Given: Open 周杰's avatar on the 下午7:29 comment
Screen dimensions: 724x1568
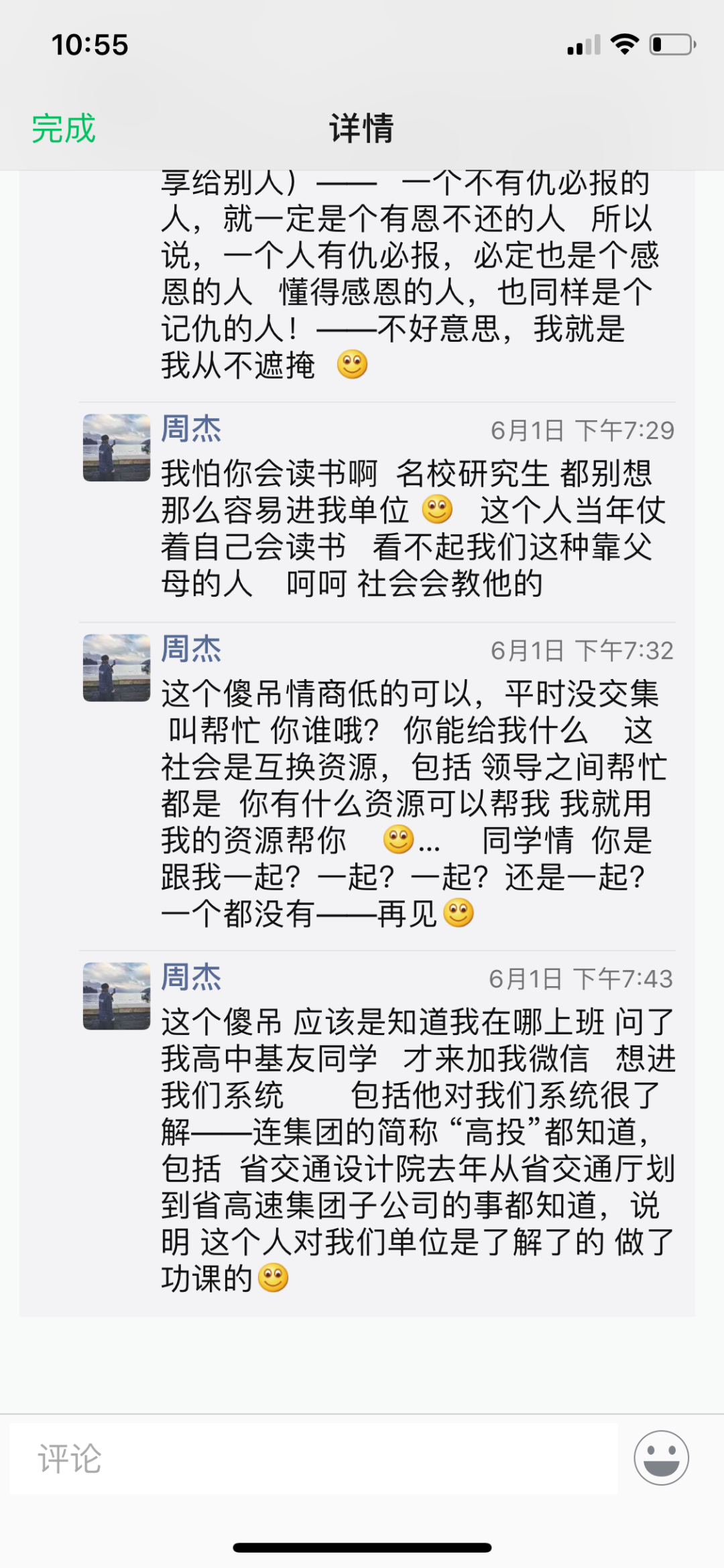Looking at the screenshot, I should pos(117,448).
